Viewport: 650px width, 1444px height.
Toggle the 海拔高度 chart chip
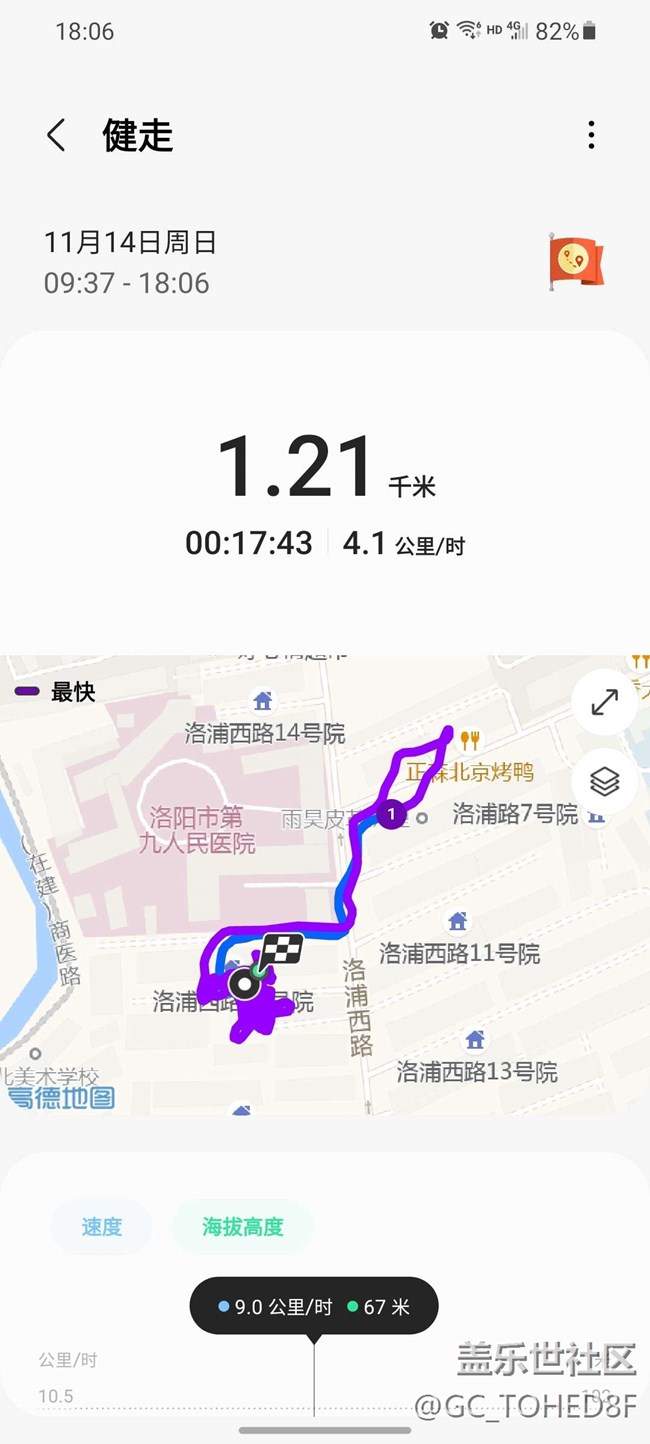[243, 1227]
